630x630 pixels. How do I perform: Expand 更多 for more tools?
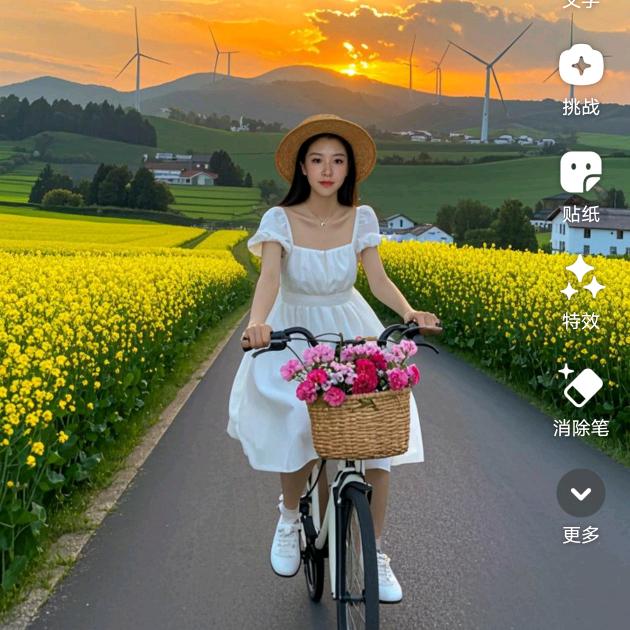tap(581, 493)
